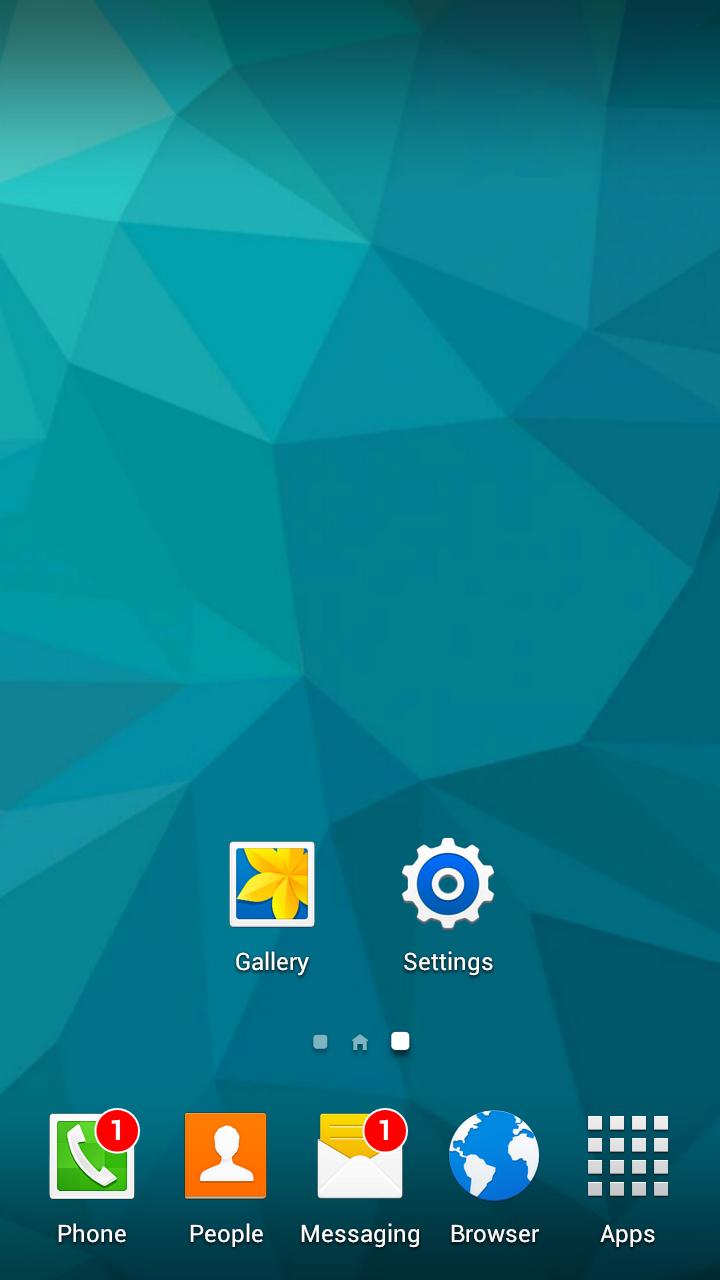Launch the Settings app
Screen dimensions: 720x1280
pos(448,885)
